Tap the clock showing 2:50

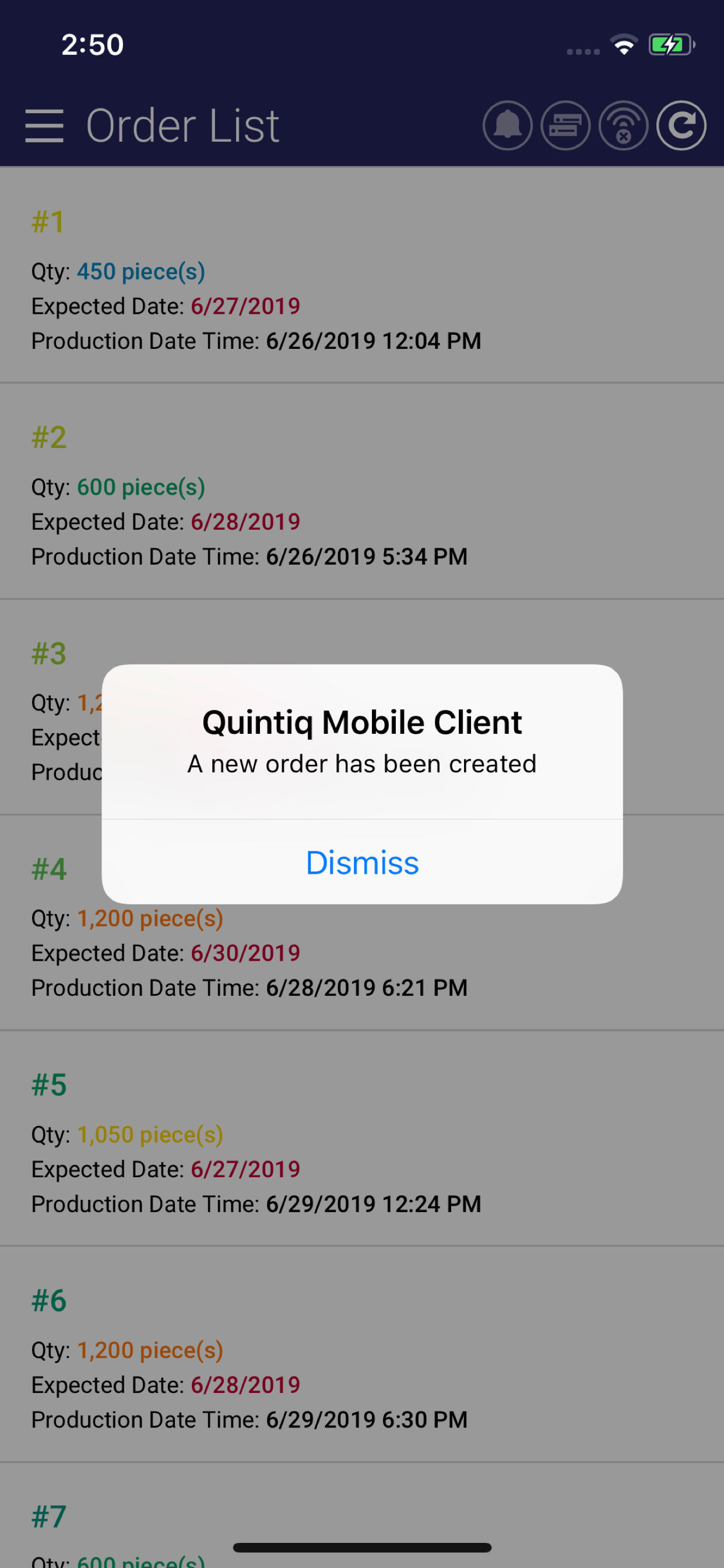pos(92,43)
